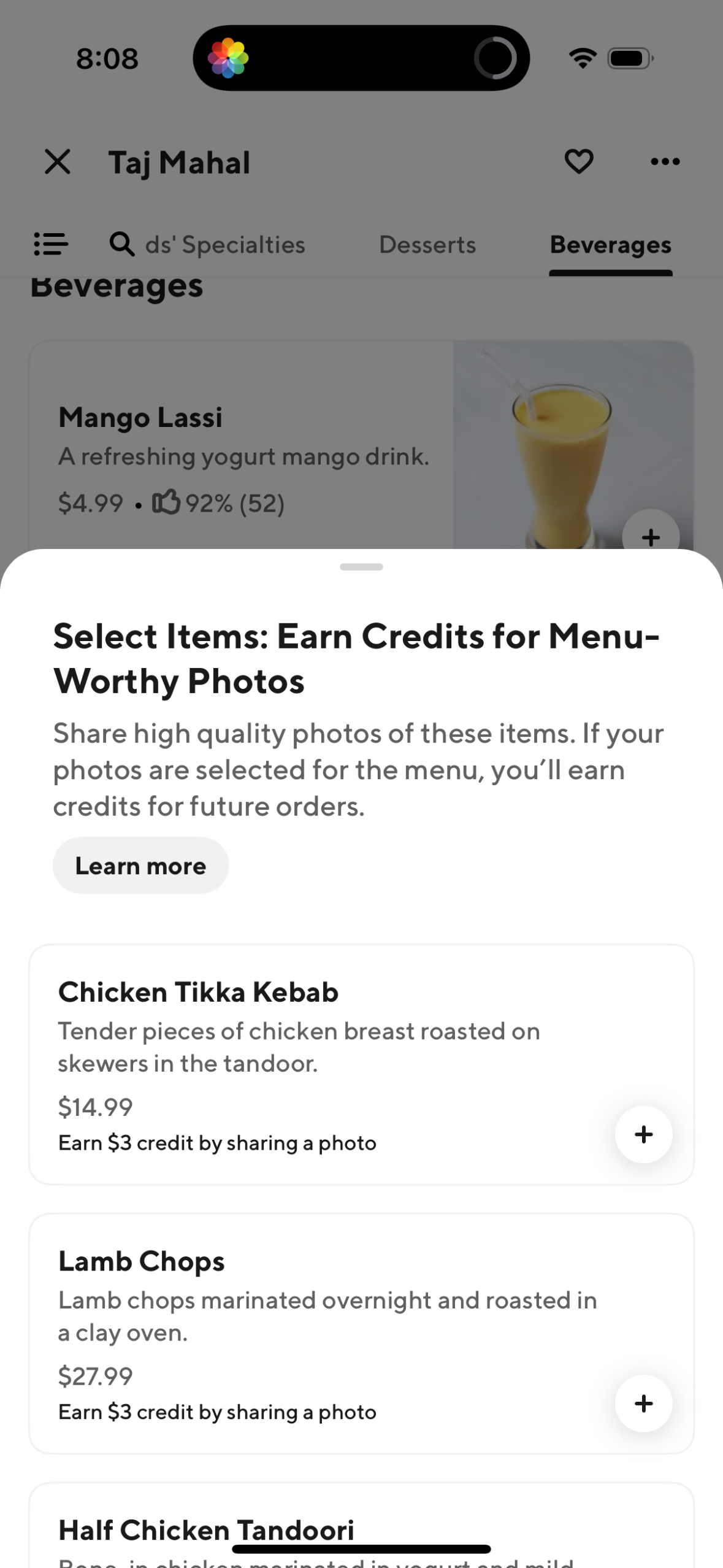
Task: Tap the clock in the status bar
Action: 106,57
